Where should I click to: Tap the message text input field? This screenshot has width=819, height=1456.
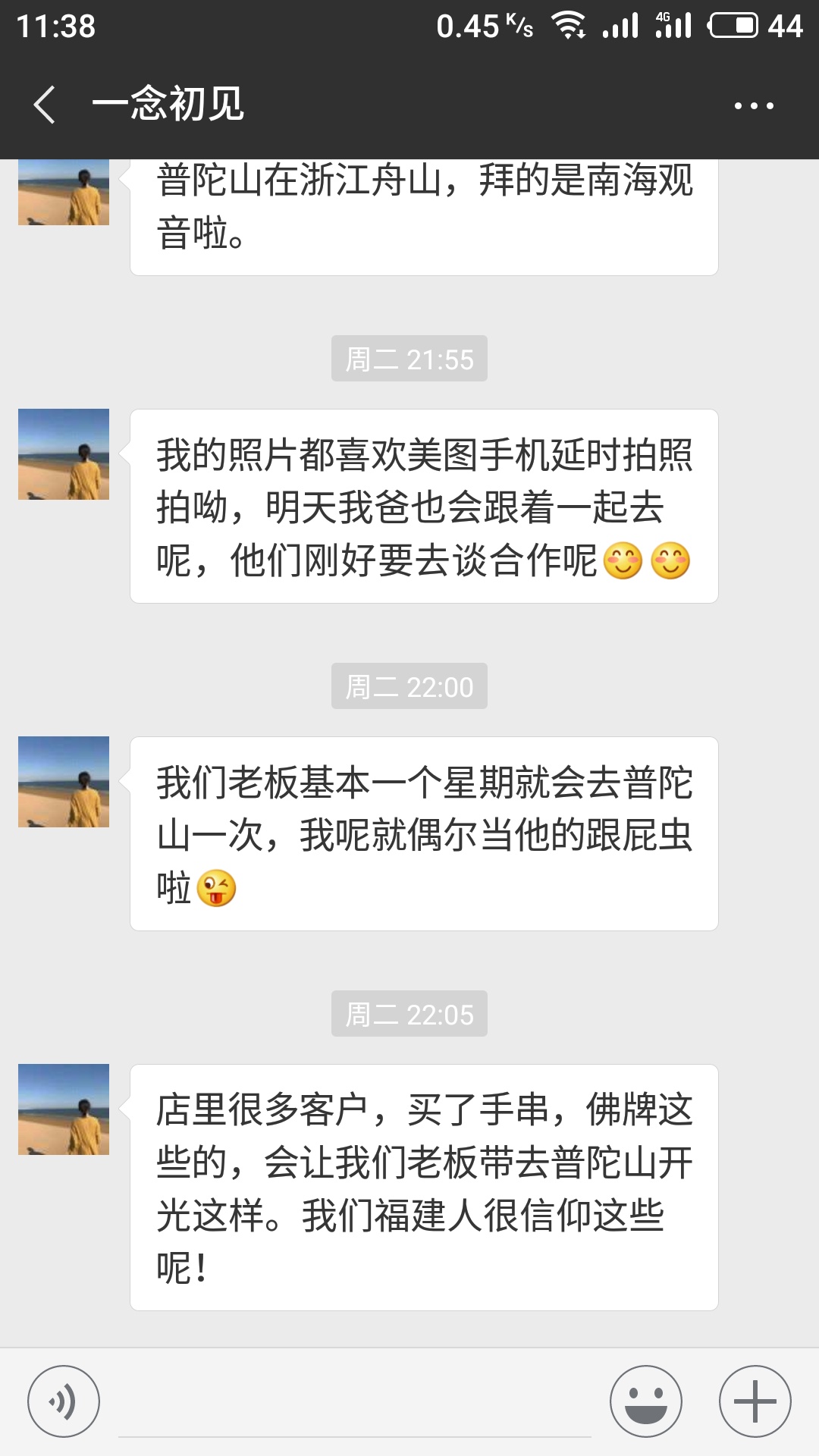355,1403
